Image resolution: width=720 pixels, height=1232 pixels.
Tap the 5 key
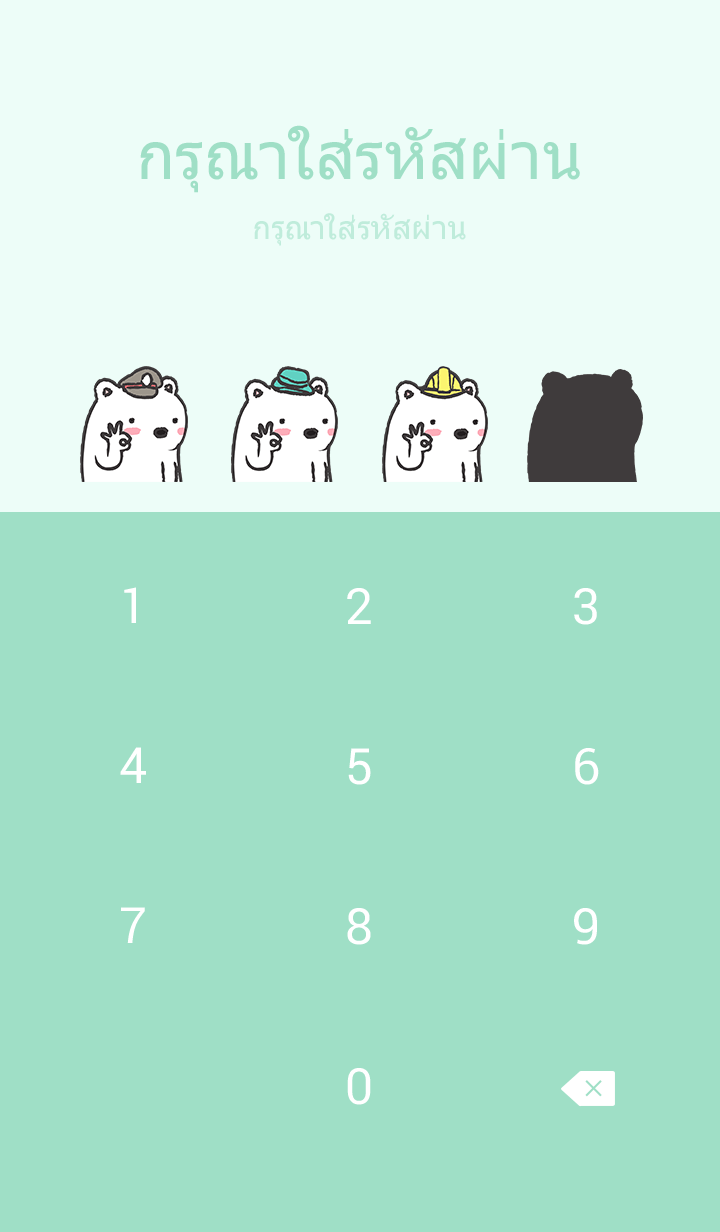pos(359,767)
